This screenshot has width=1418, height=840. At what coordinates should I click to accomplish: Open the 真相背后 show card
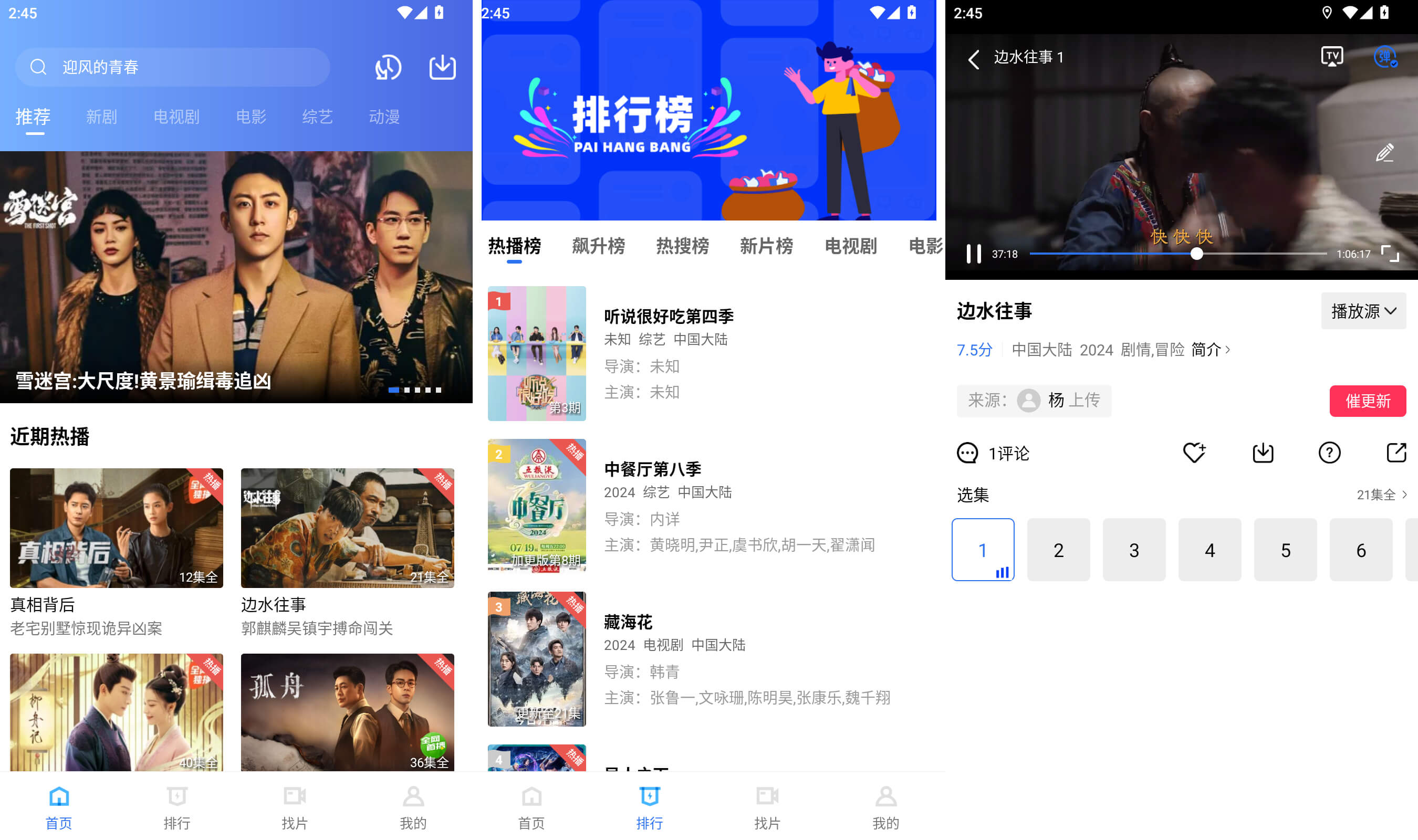point(117,528)
